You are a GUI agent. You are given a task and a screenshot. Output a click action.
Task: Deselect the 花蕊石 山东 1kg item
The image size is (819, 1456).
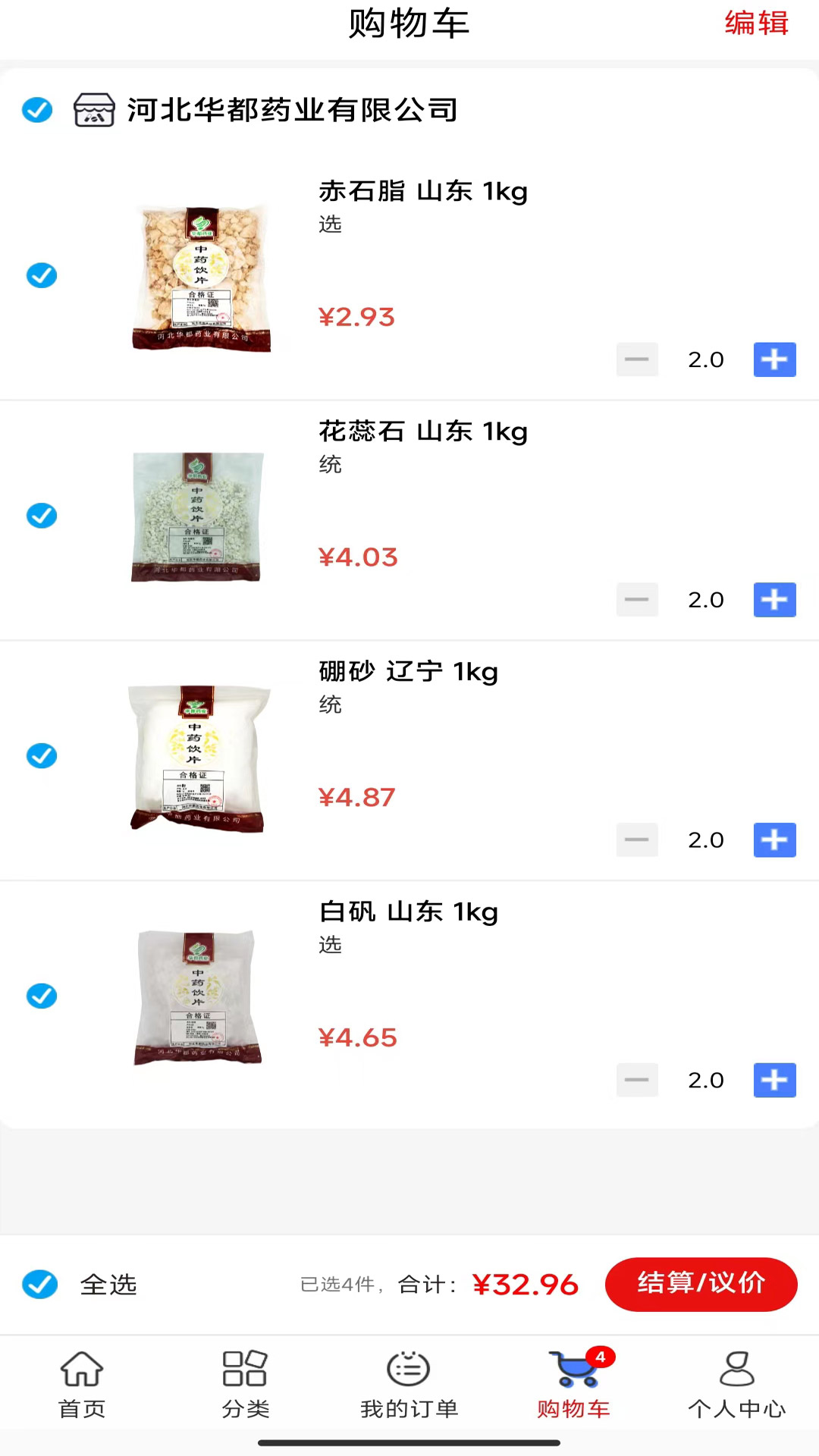42,516
